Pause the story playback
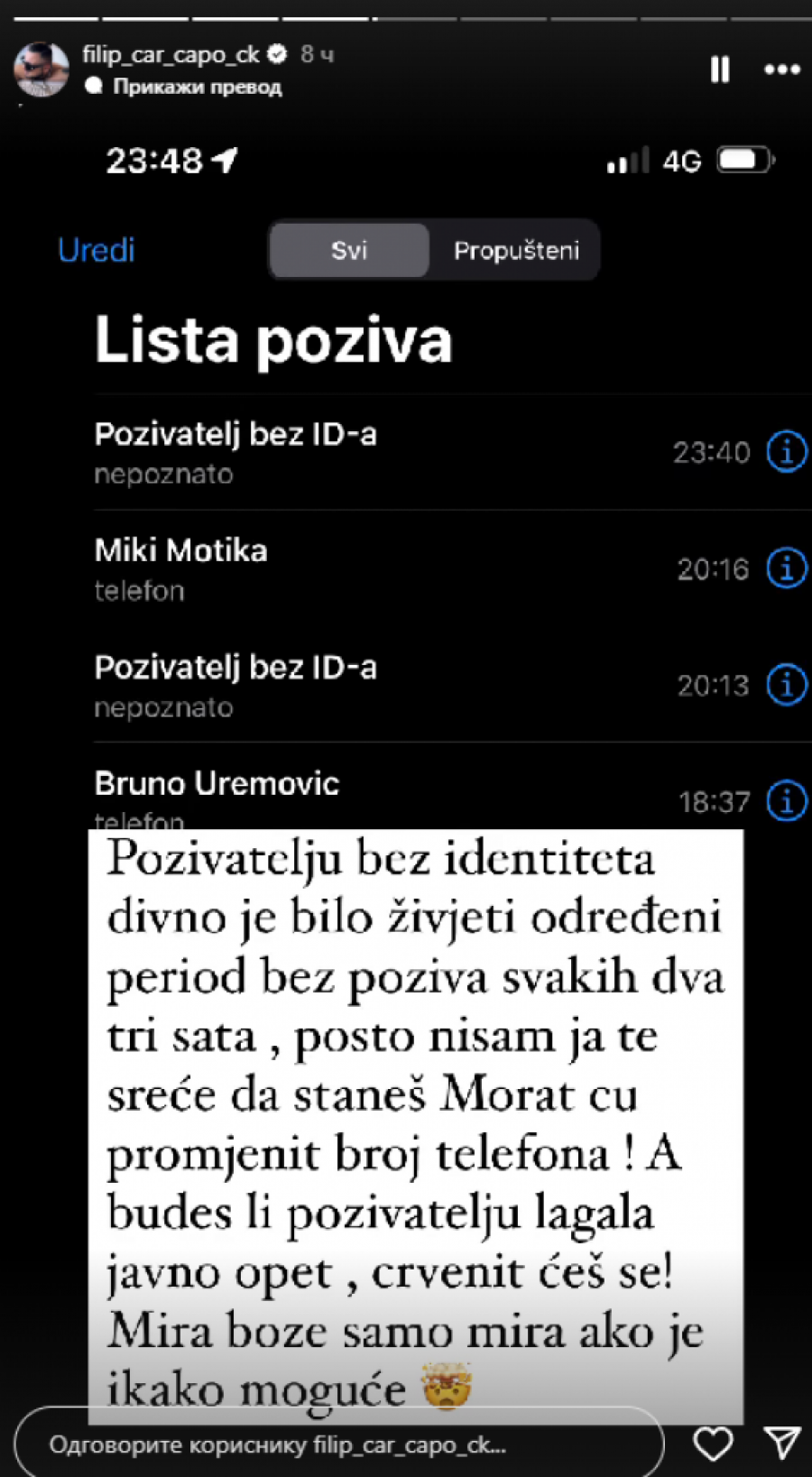 point(719,69)
